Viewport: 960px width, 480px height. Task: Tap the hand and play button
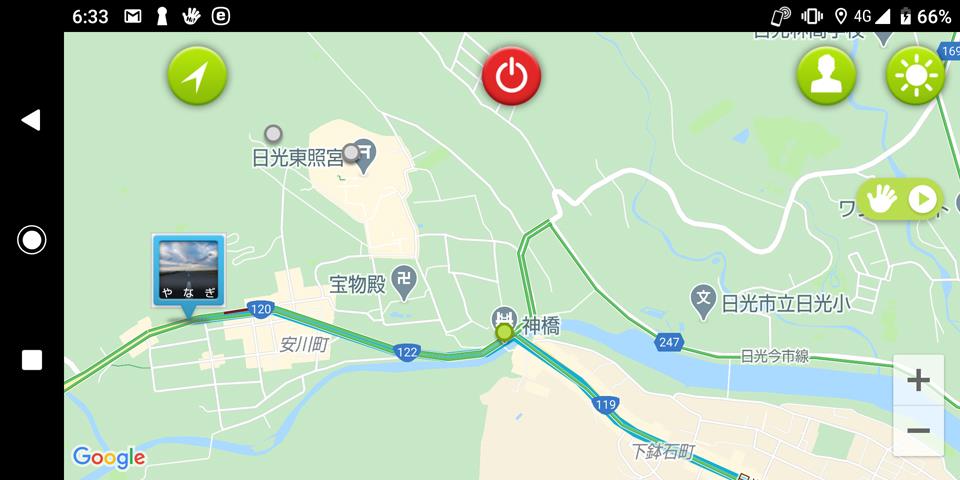click(900, 200)
